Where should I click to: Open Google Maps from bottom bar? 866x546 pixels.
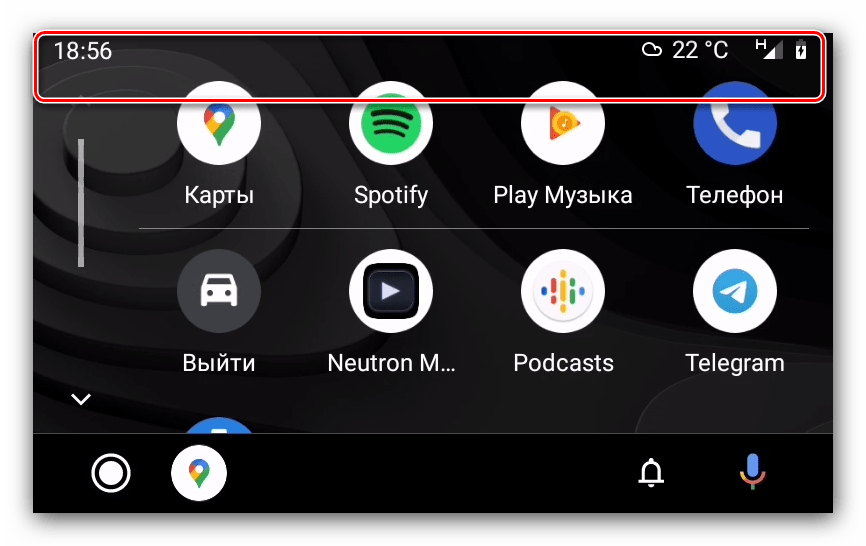199,473
